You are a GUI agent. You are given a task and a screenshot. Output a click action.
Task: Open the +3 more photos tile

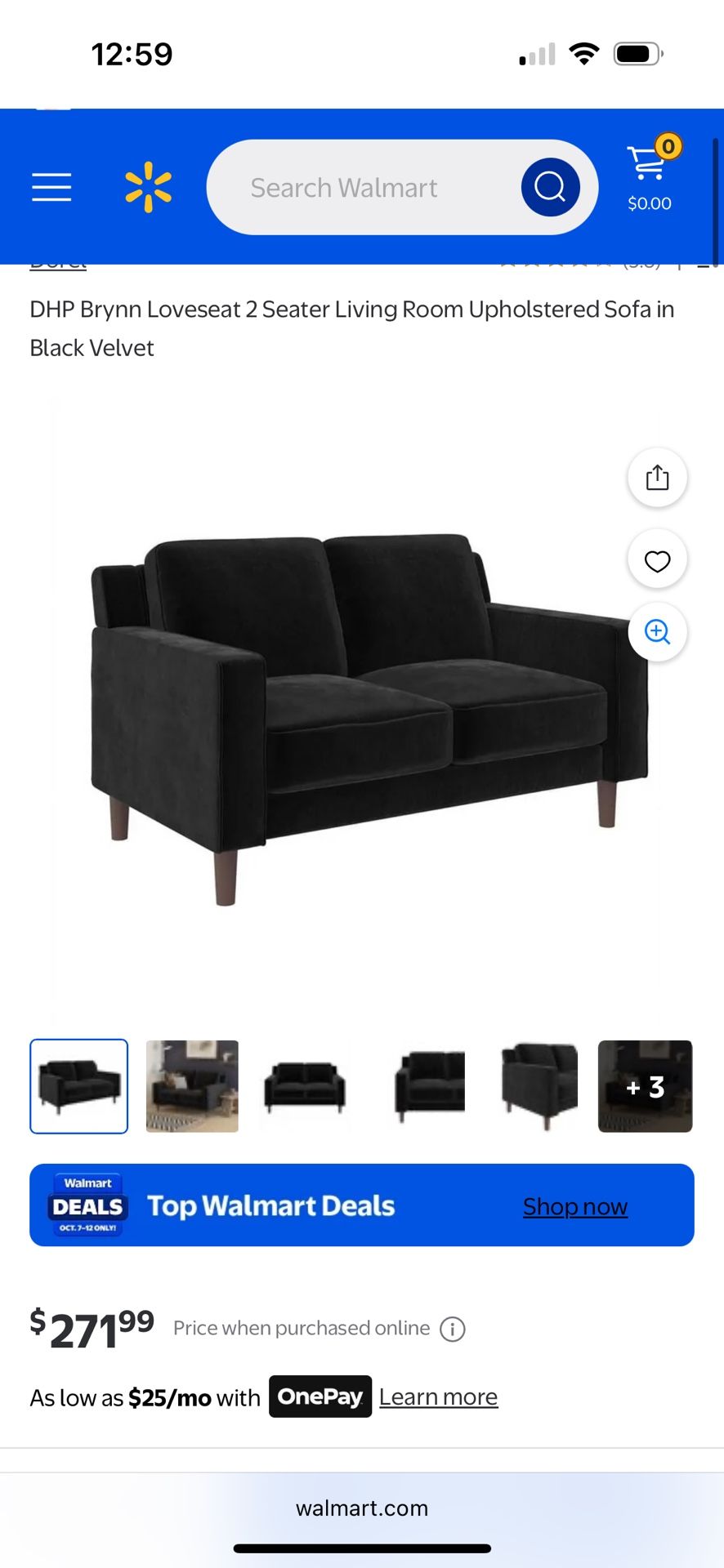coord(645,1086)
